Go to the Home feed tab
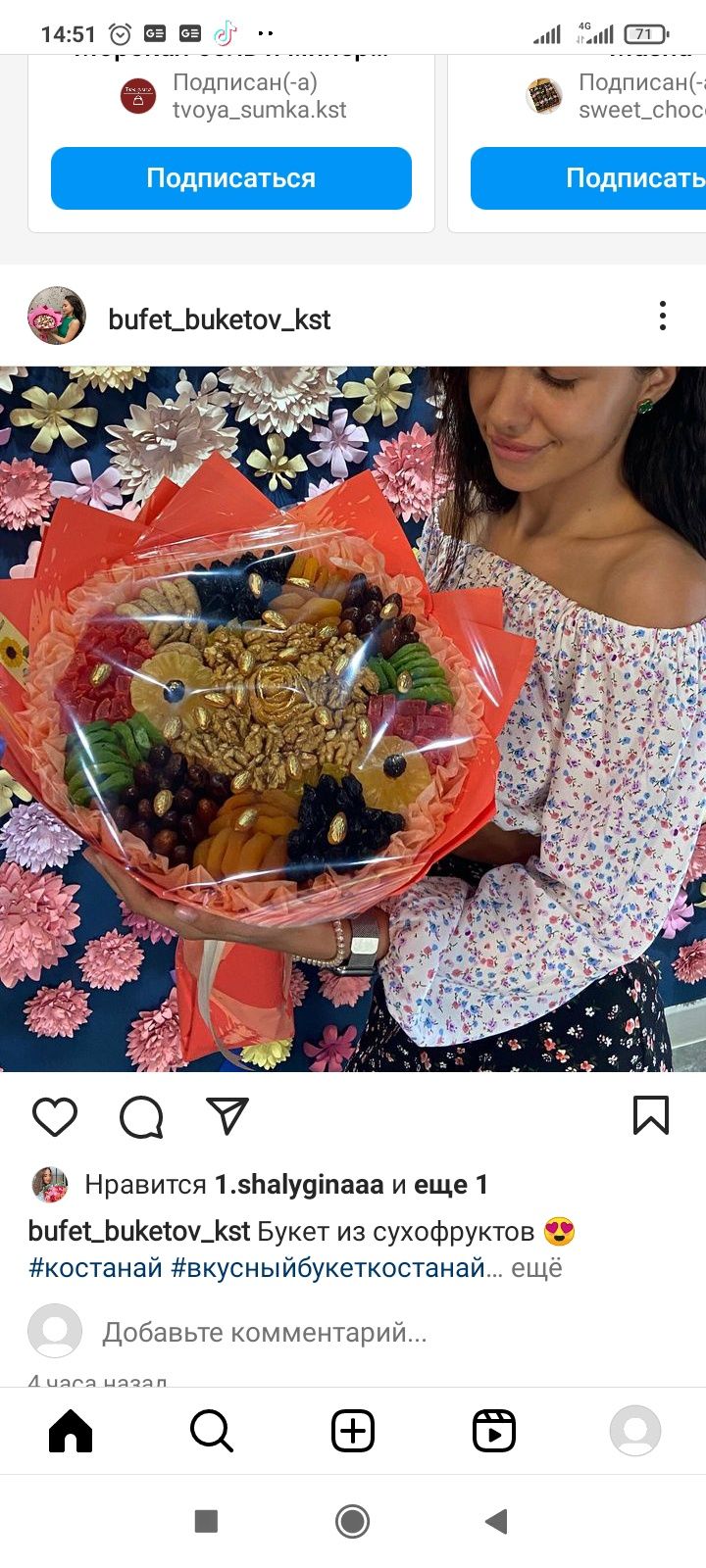Screen dimensions: 706x1568 point(71,1431)
